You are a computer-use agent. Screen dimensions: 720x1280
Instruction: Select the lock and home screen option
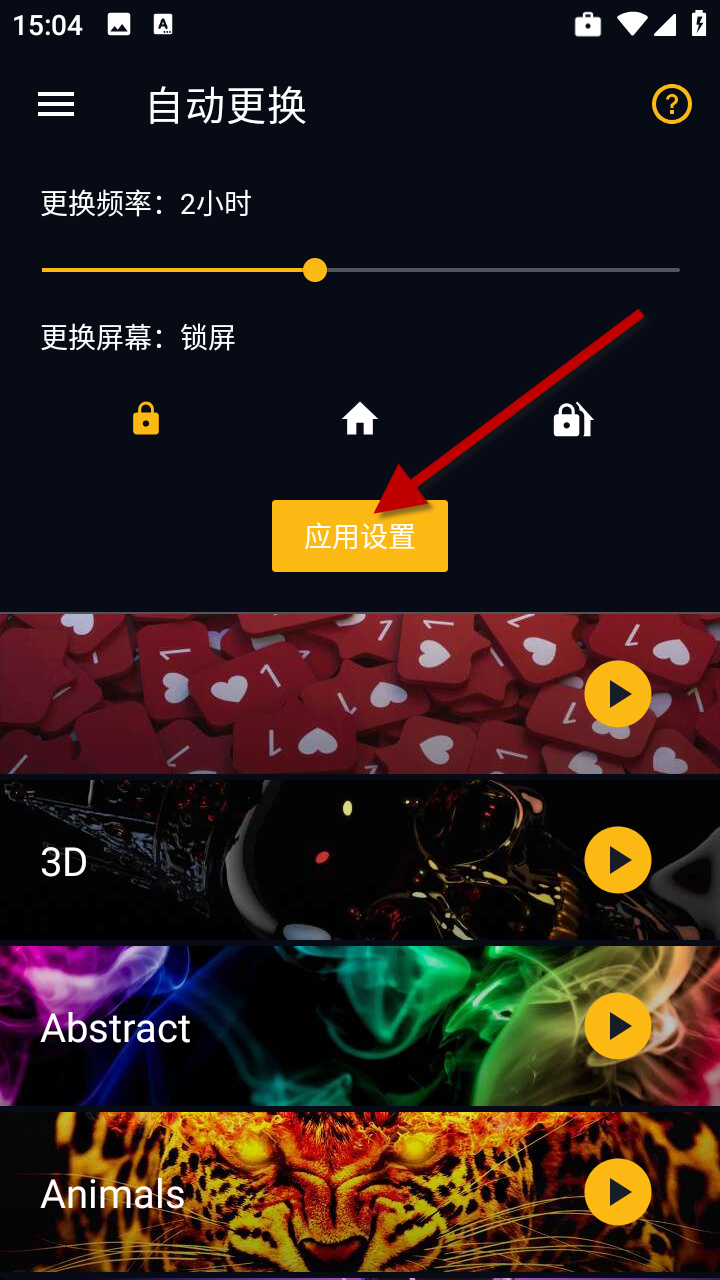(573, 419)
